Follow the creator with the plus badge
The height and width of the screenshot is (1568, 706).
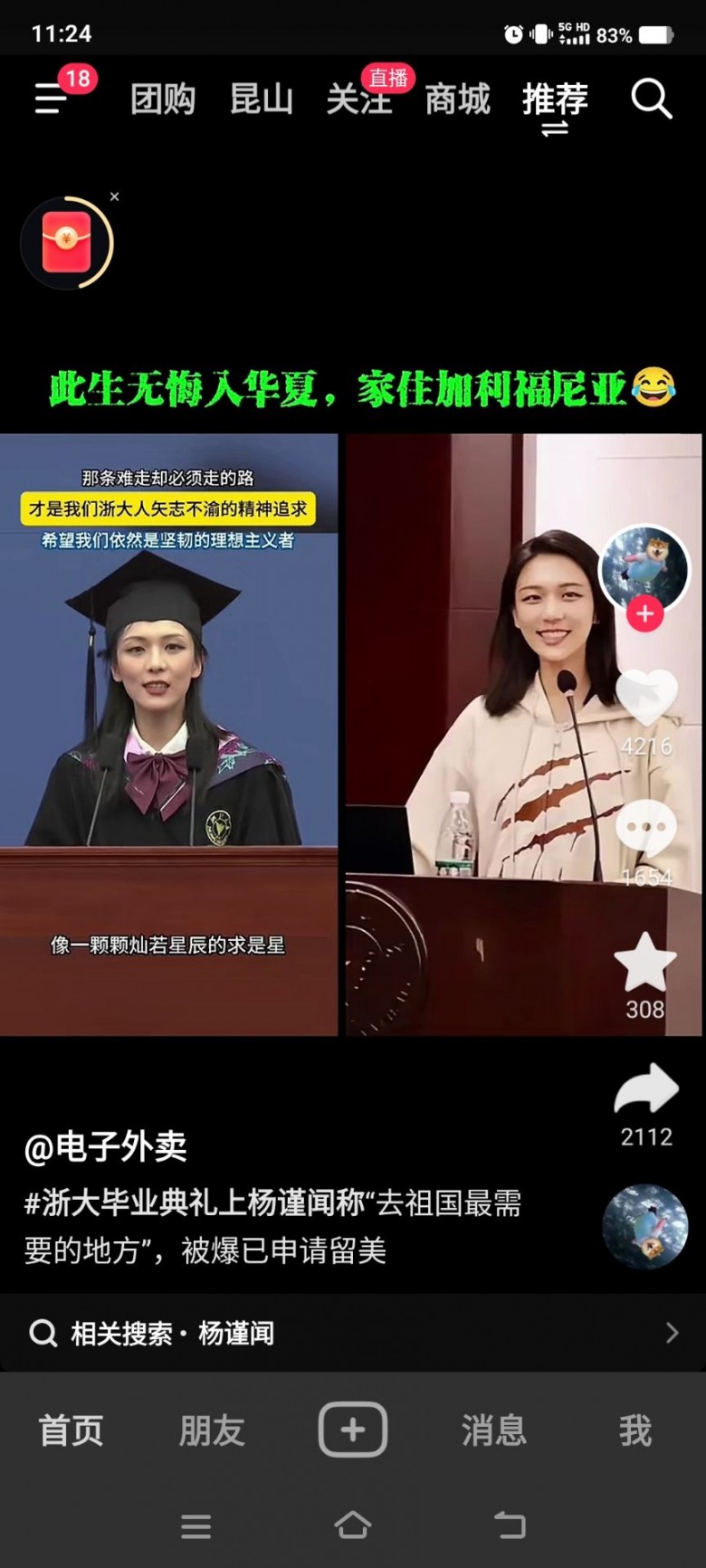pos(644,614)
